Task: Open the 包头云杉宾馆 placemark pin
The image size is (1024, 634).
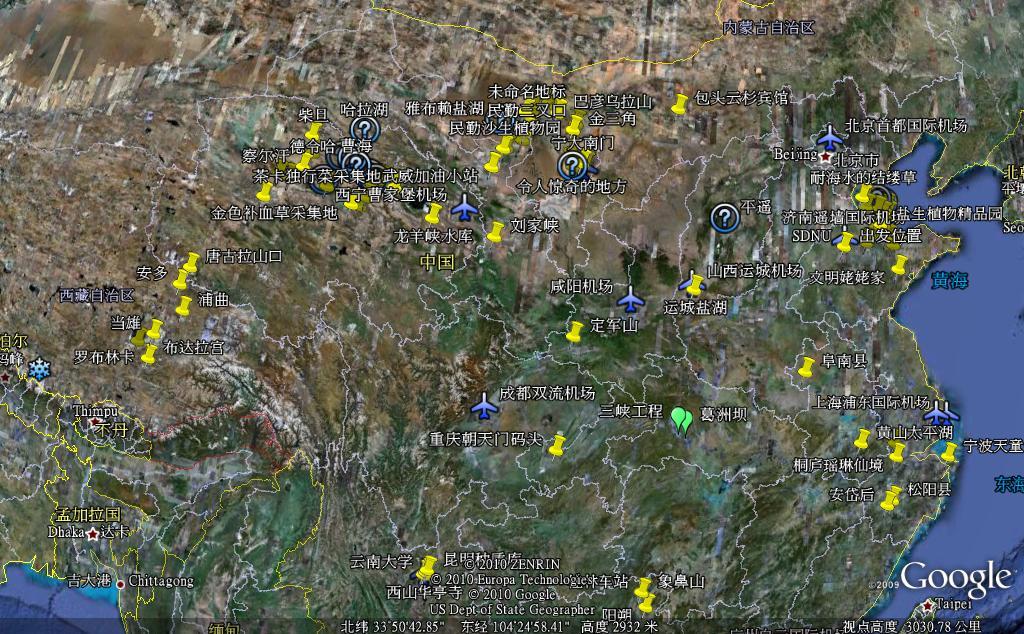Action: 680,102
